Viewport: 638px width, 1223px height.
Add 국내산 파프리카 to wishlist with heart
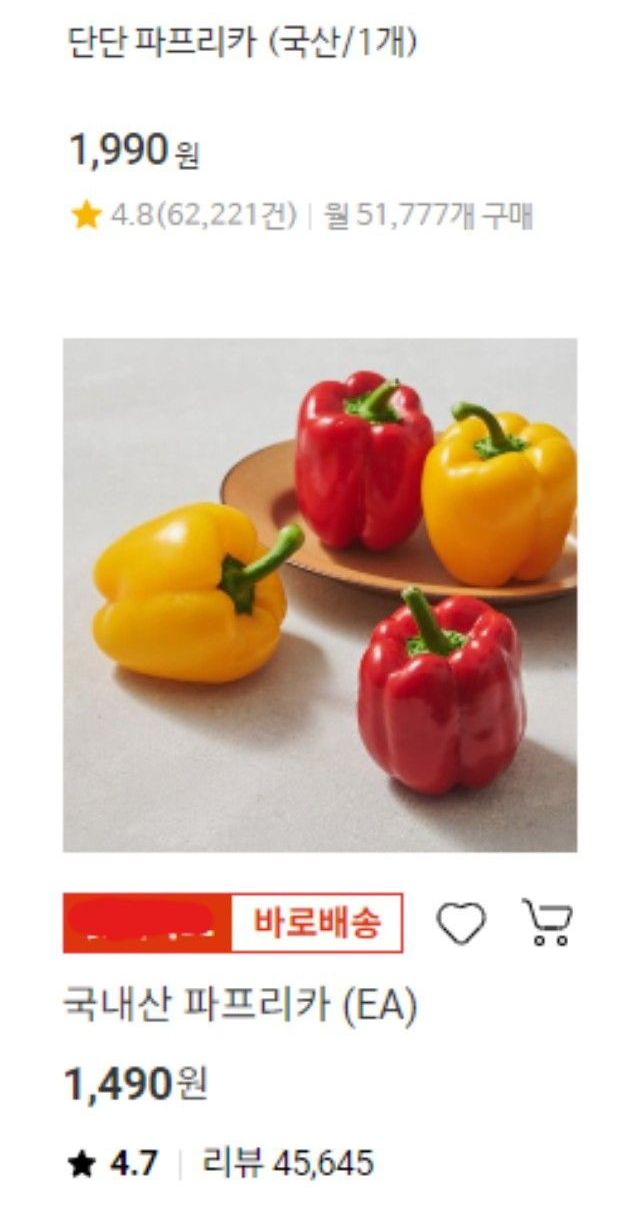461,922
